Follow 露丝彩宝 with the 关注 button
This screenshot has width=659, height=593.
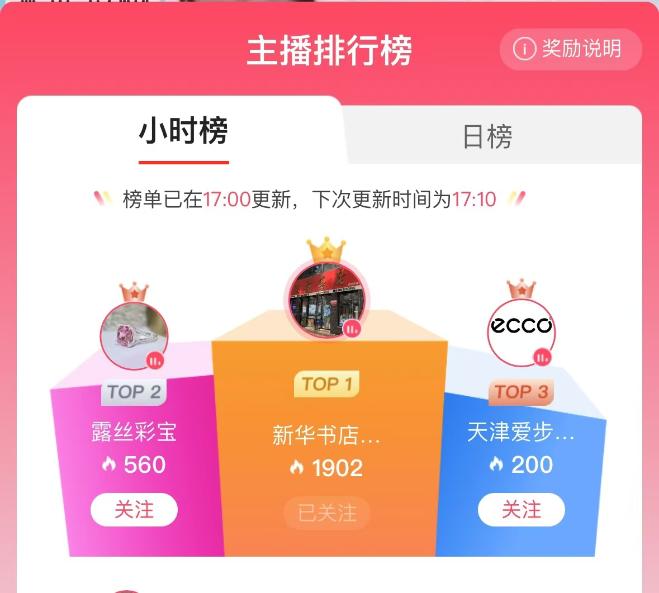point(134,510)
